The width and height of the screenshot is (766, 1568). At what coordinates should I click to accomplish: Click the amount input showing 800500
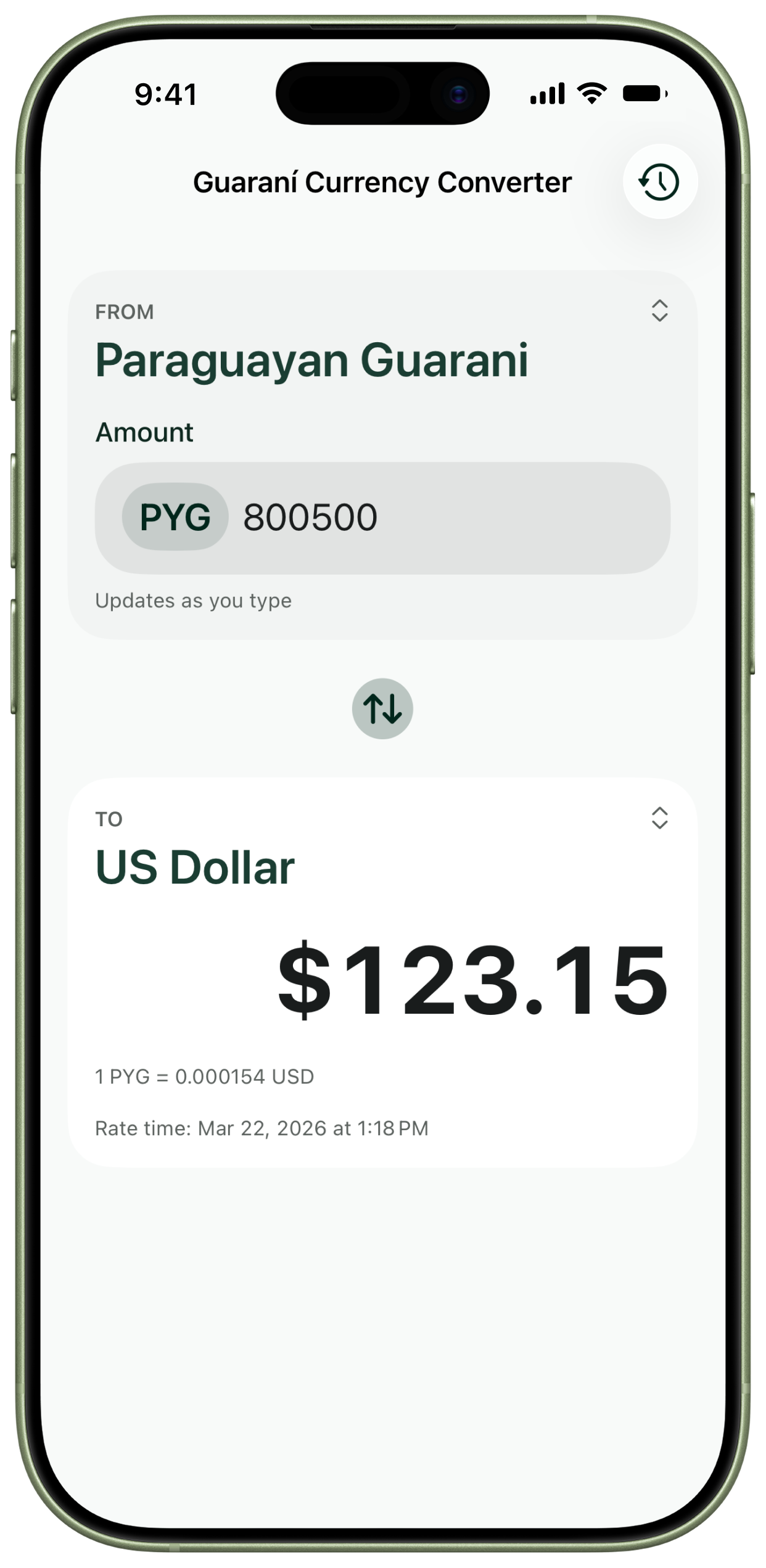(x=311, y=518)
